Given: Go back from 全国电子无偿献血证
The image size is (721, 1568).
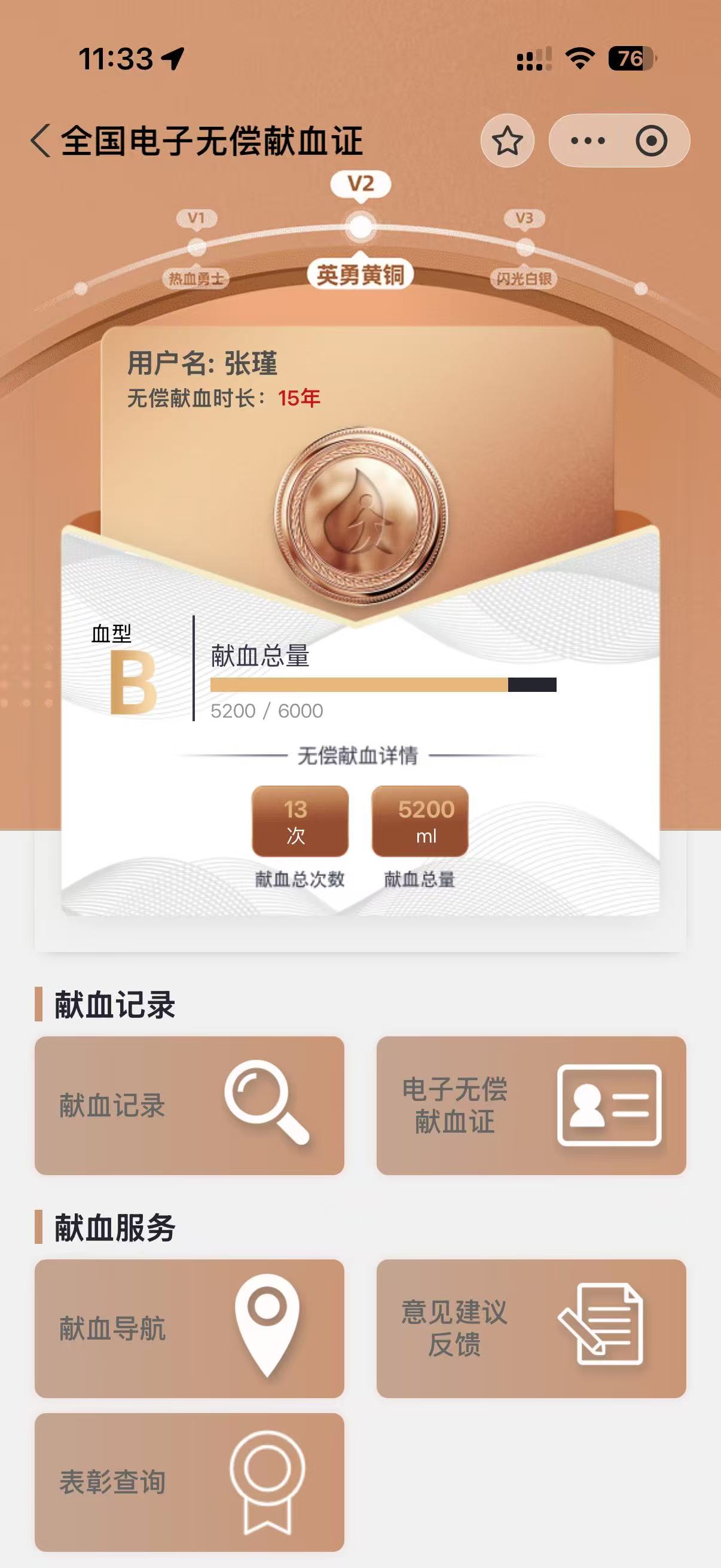Looking at the screenshot, I should (40, 141).
